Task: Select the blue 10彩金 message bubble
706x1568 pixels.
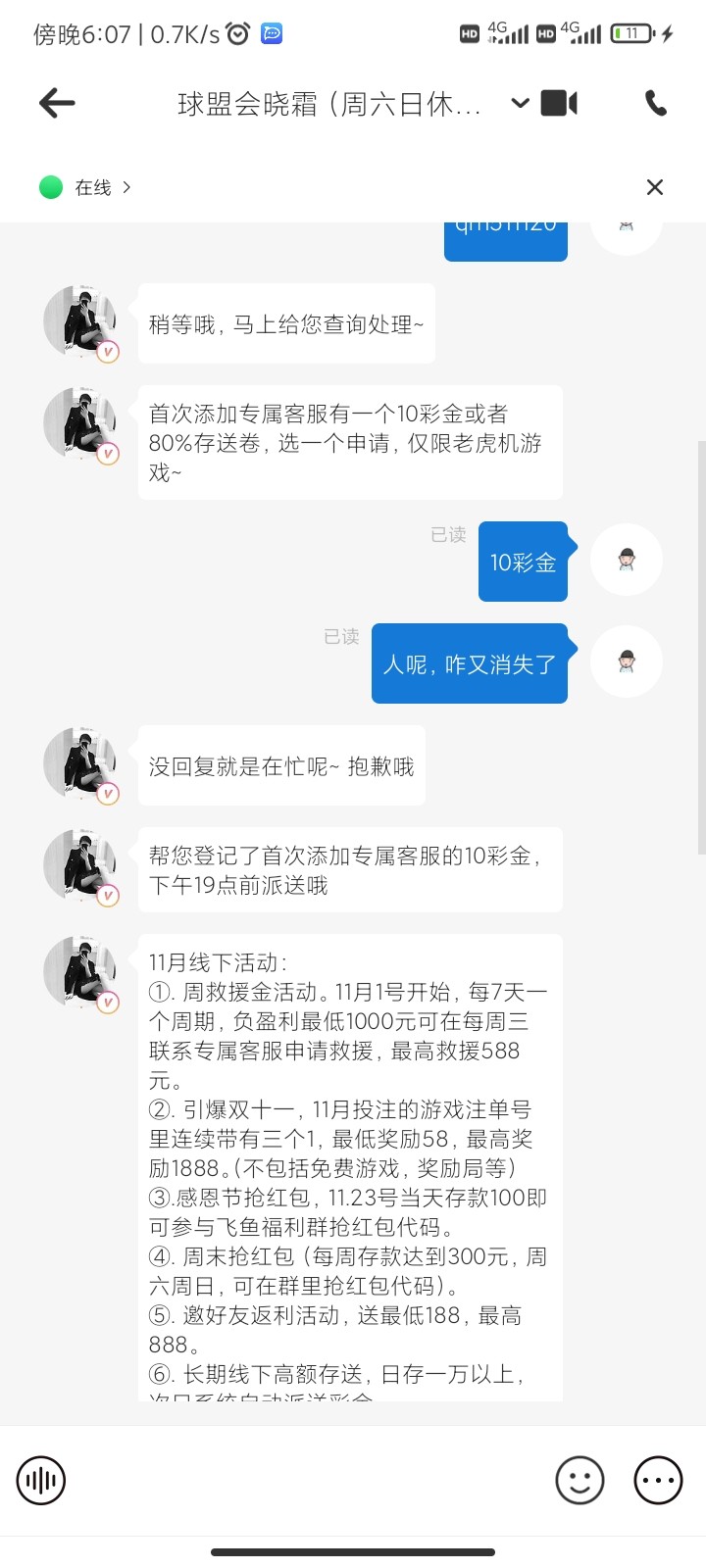Action: tap(523, 561)
